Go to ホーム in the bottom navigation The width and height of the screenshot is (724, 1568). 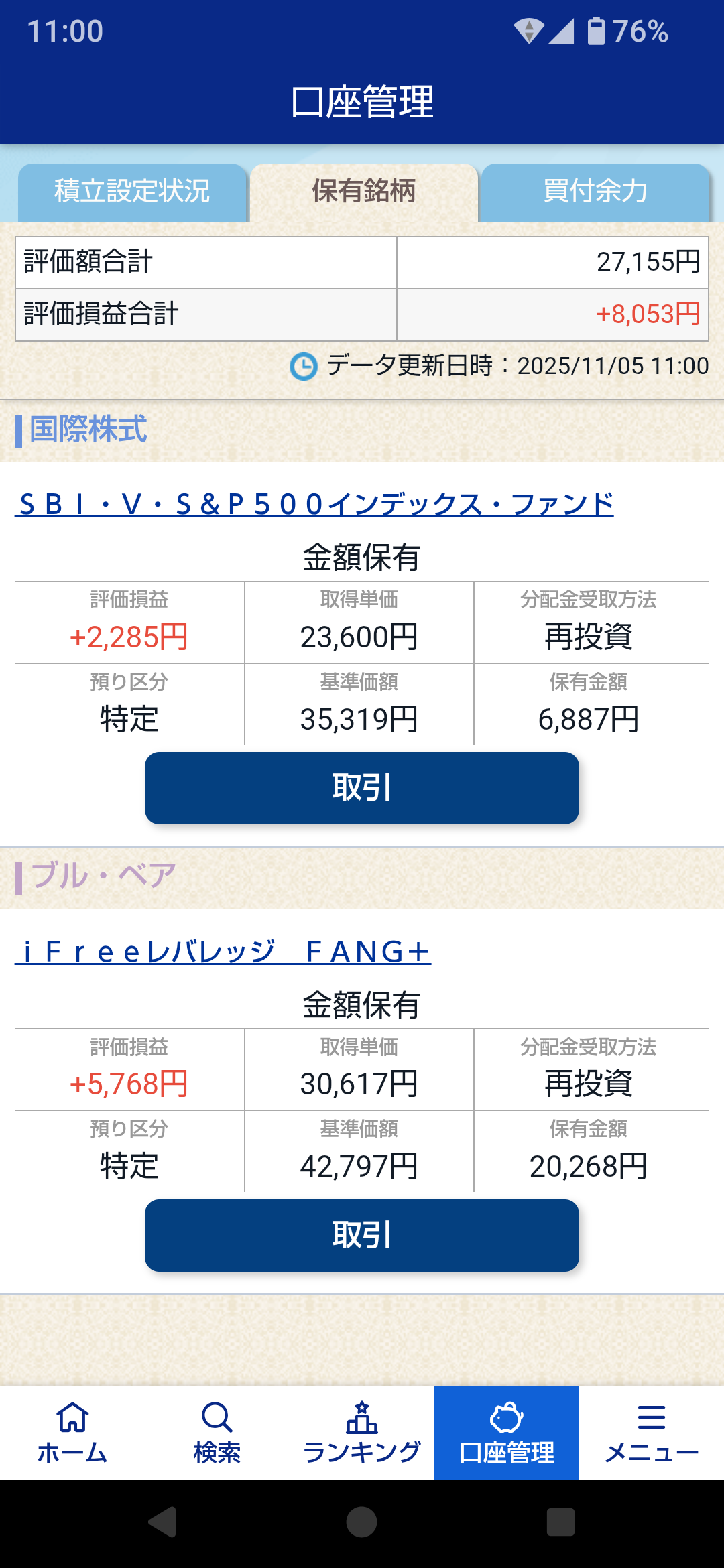click(x=72, y=1433)
